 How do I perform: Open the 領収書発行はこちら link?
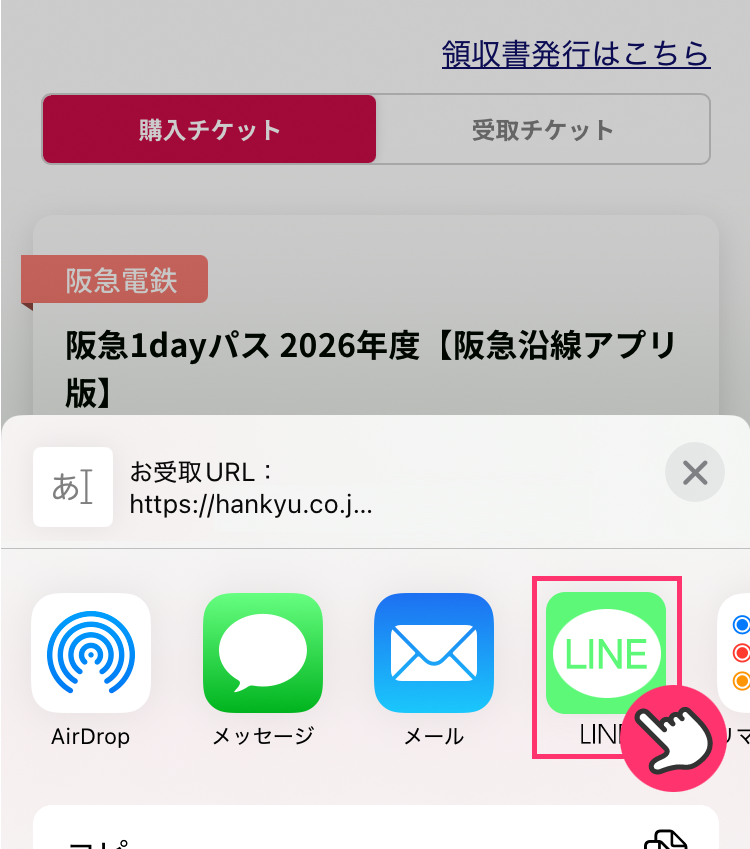(x=576, y=53)
